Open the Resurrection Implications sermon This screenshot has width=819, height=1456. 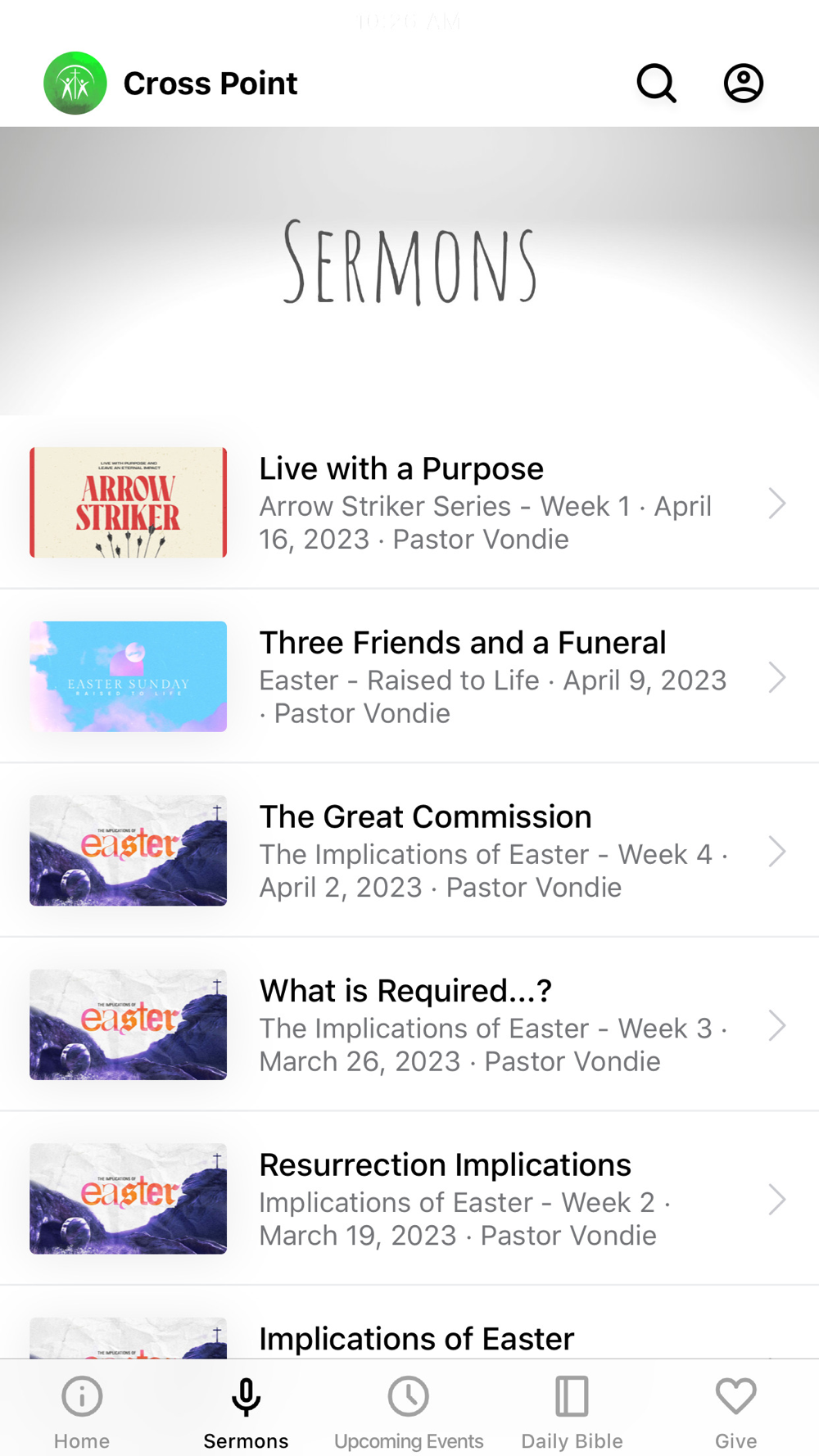(x=409, y=1199)
